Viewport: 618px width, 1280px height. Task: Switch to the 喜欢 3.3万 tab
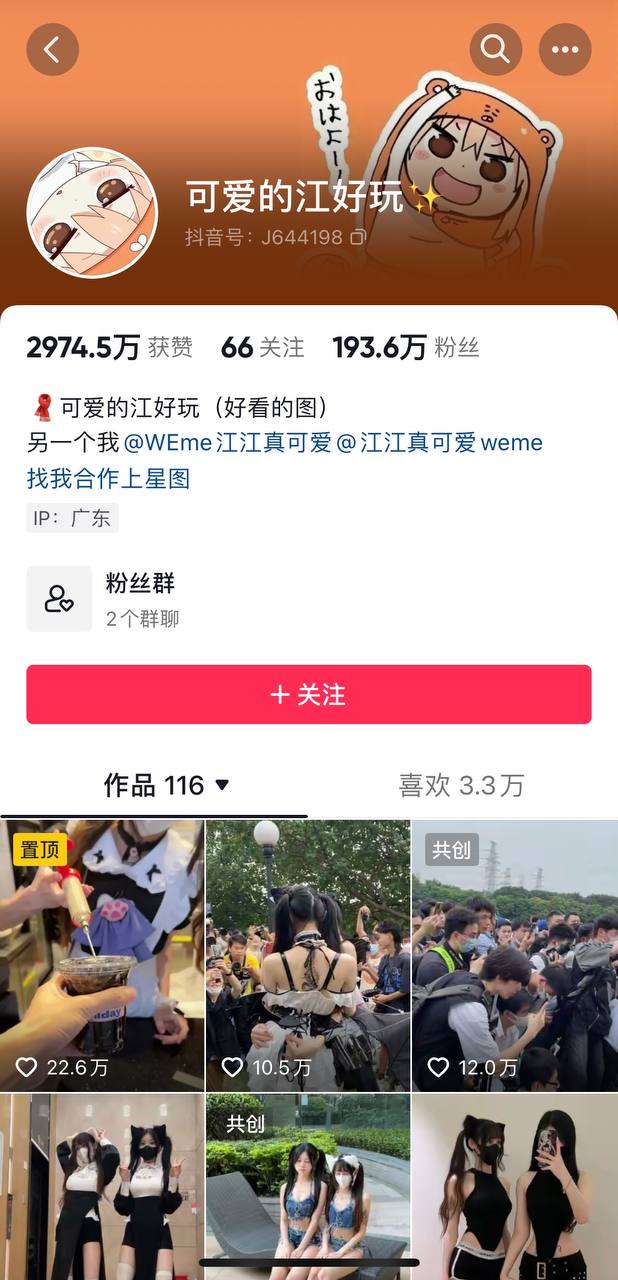coord(461,785)
